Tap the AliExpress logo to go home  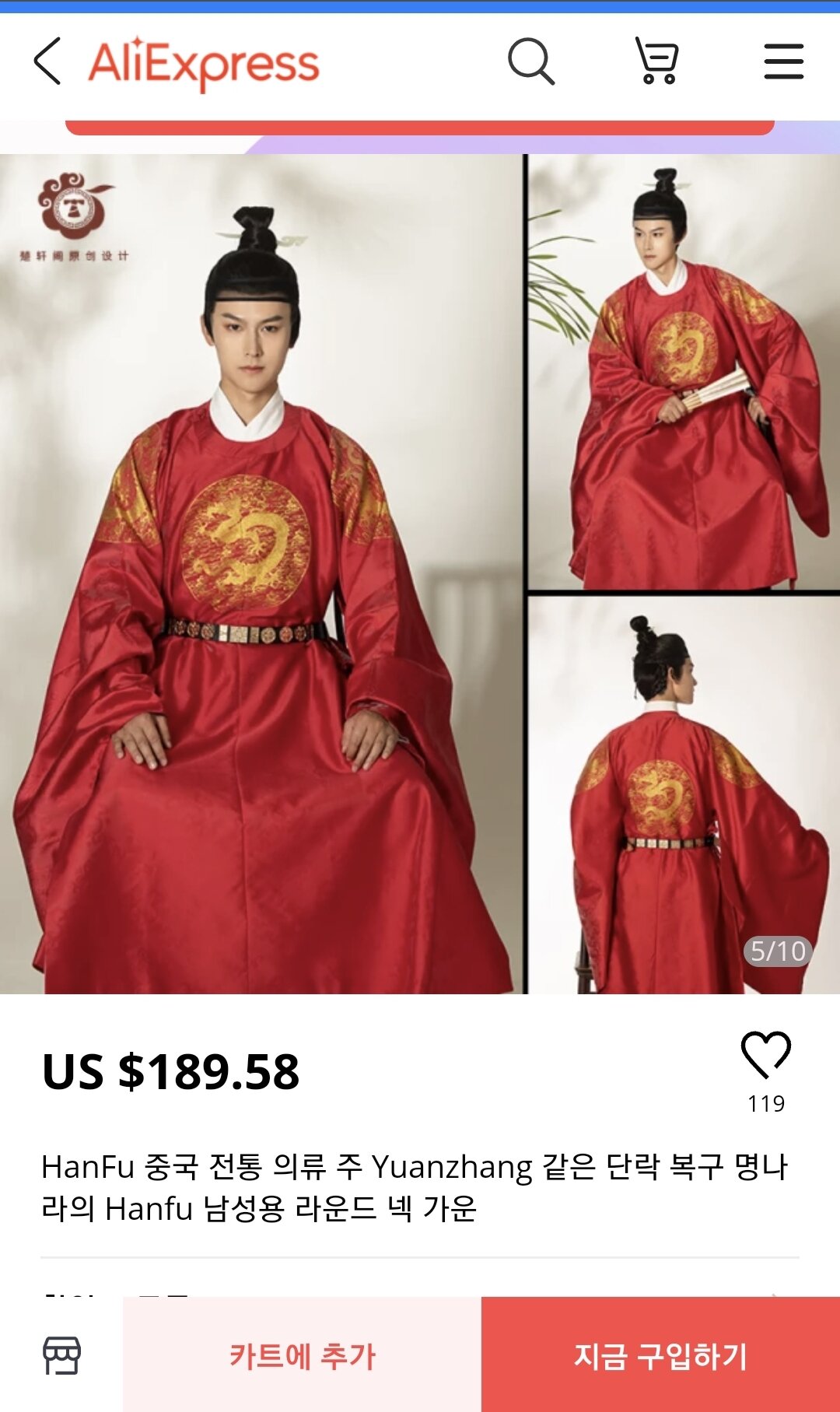click(x=204, y=63)
